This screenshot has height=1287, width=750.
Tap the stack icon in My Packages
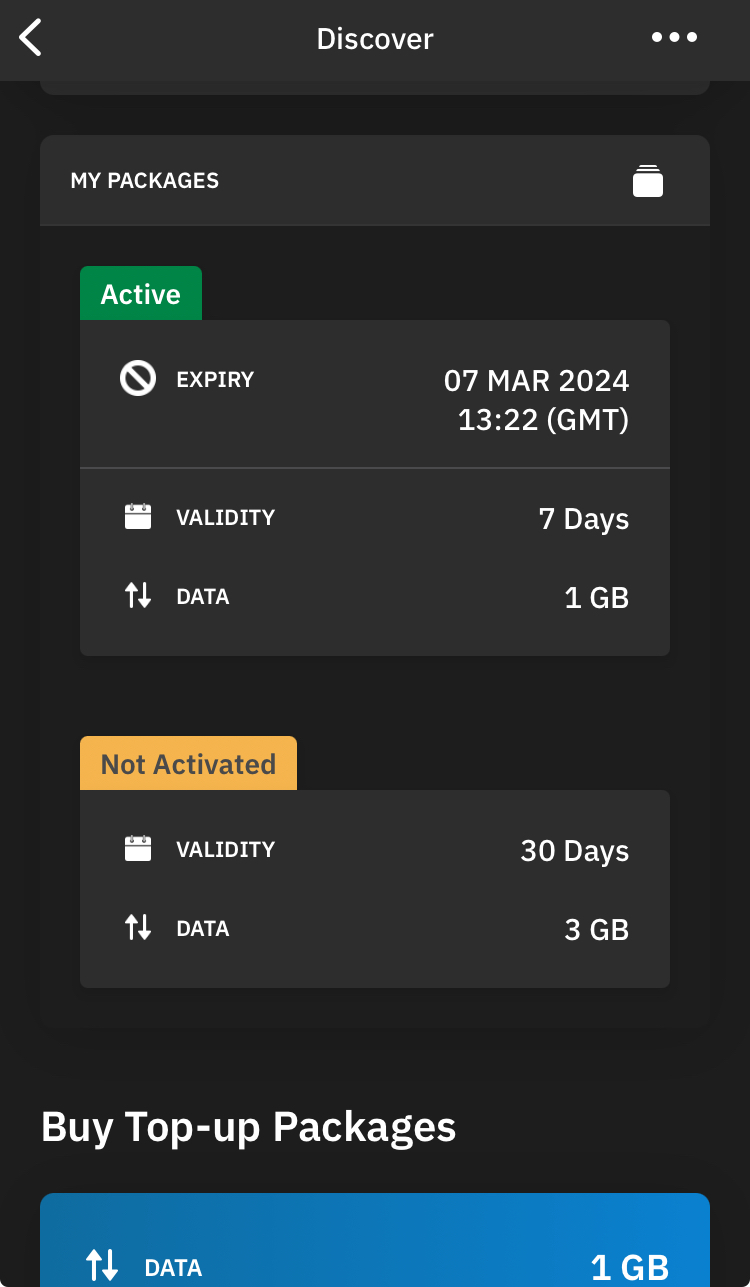tap(648, 181)
